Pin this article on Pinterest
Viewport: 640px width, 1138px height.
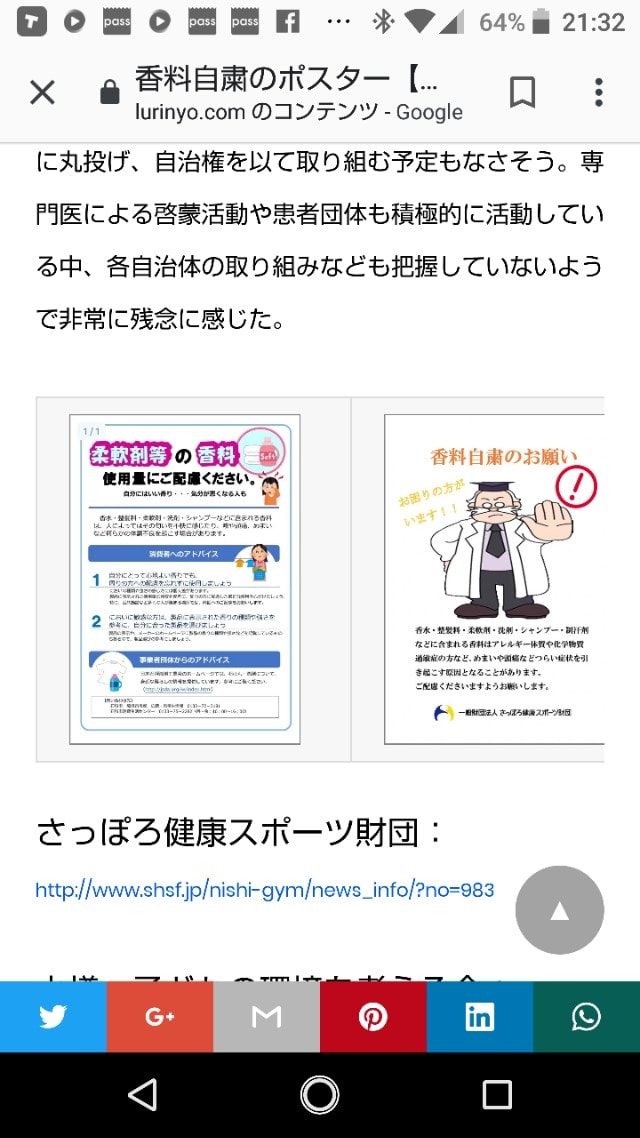pyautogui.click(x=373, y=1017)
